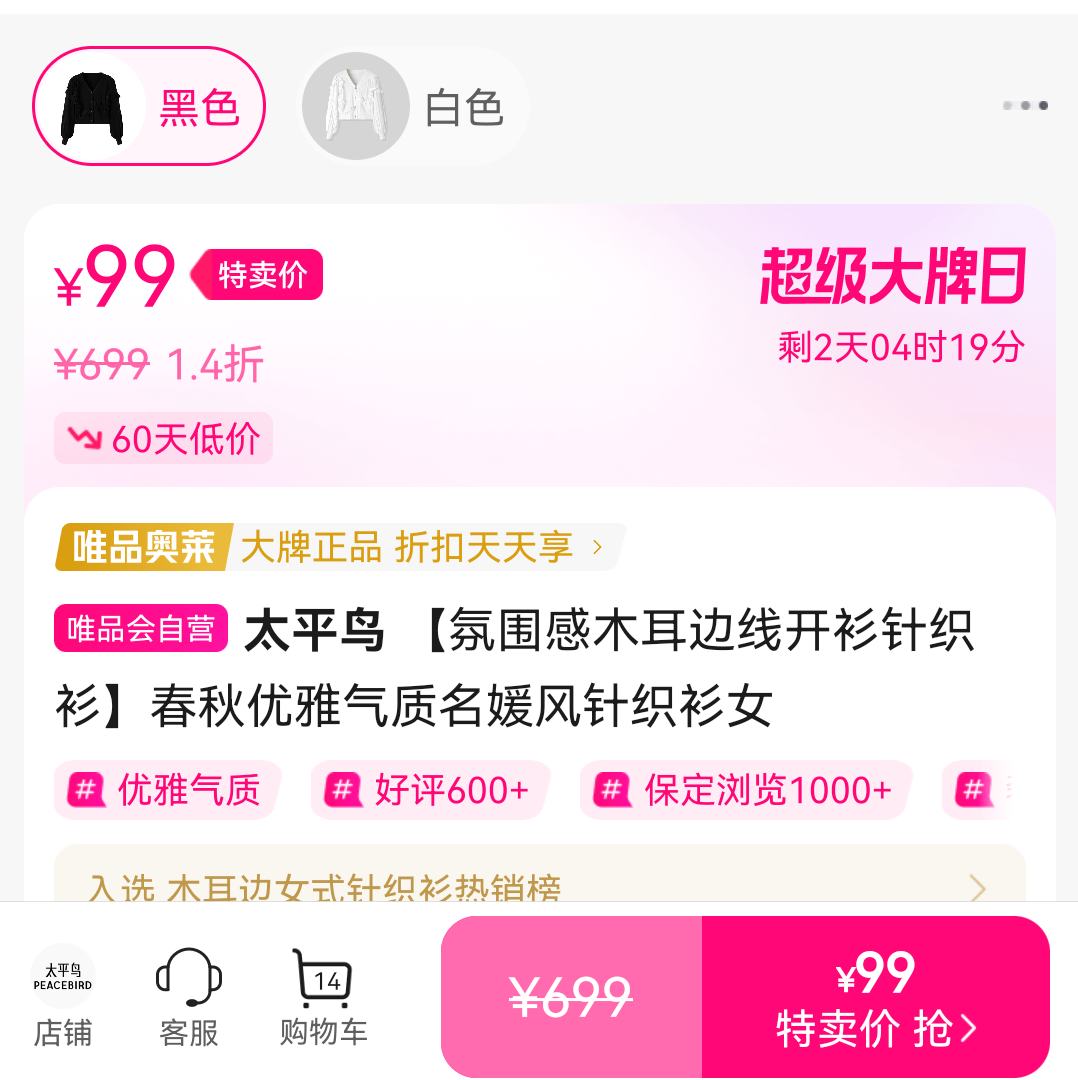The height and width of the screenshot is (1080, 1078).
Task: Contact 客服 customer service
Action: point(189,996)
